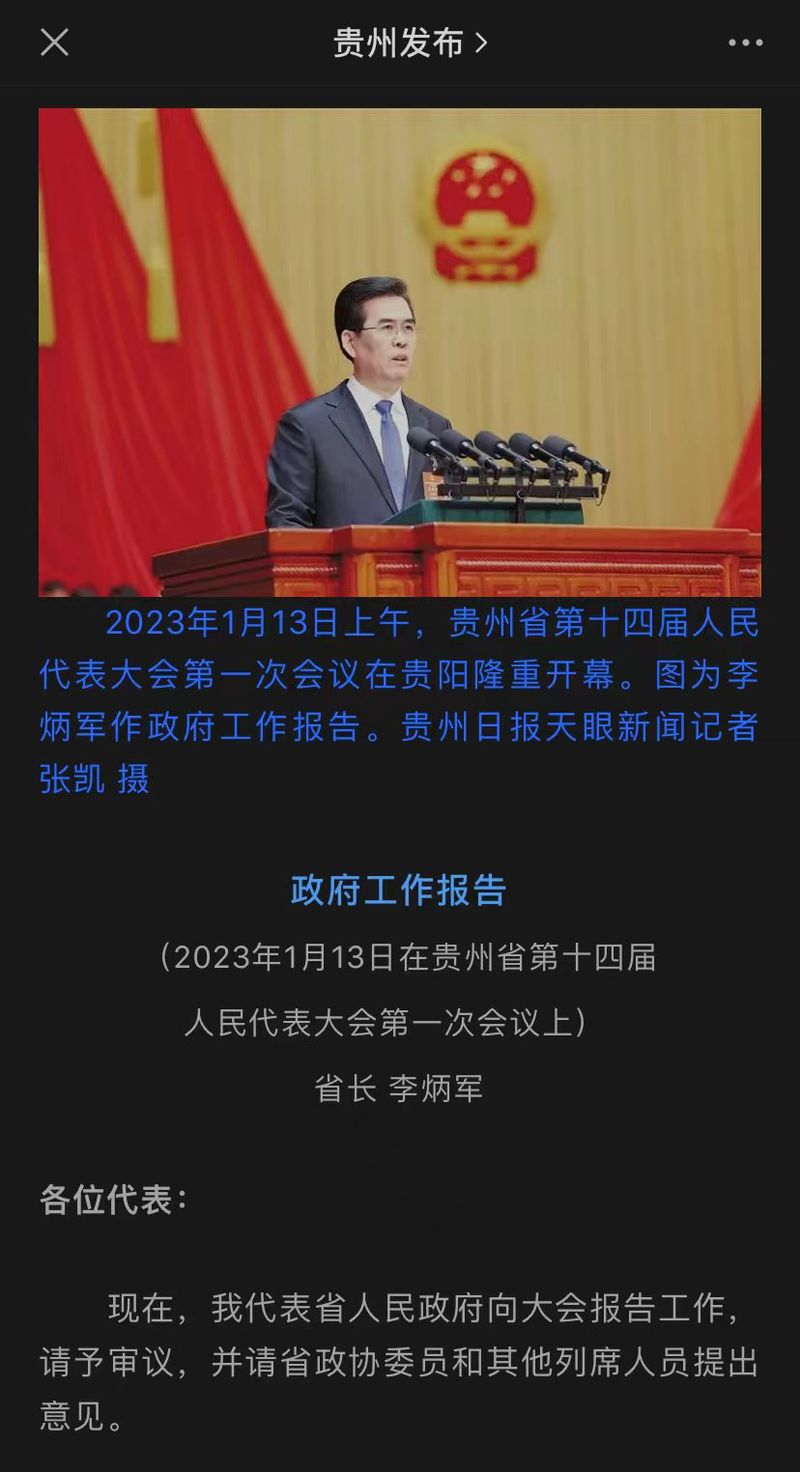
Task: Click the blue 政府工作报告 heading
Action: point(400,888)
